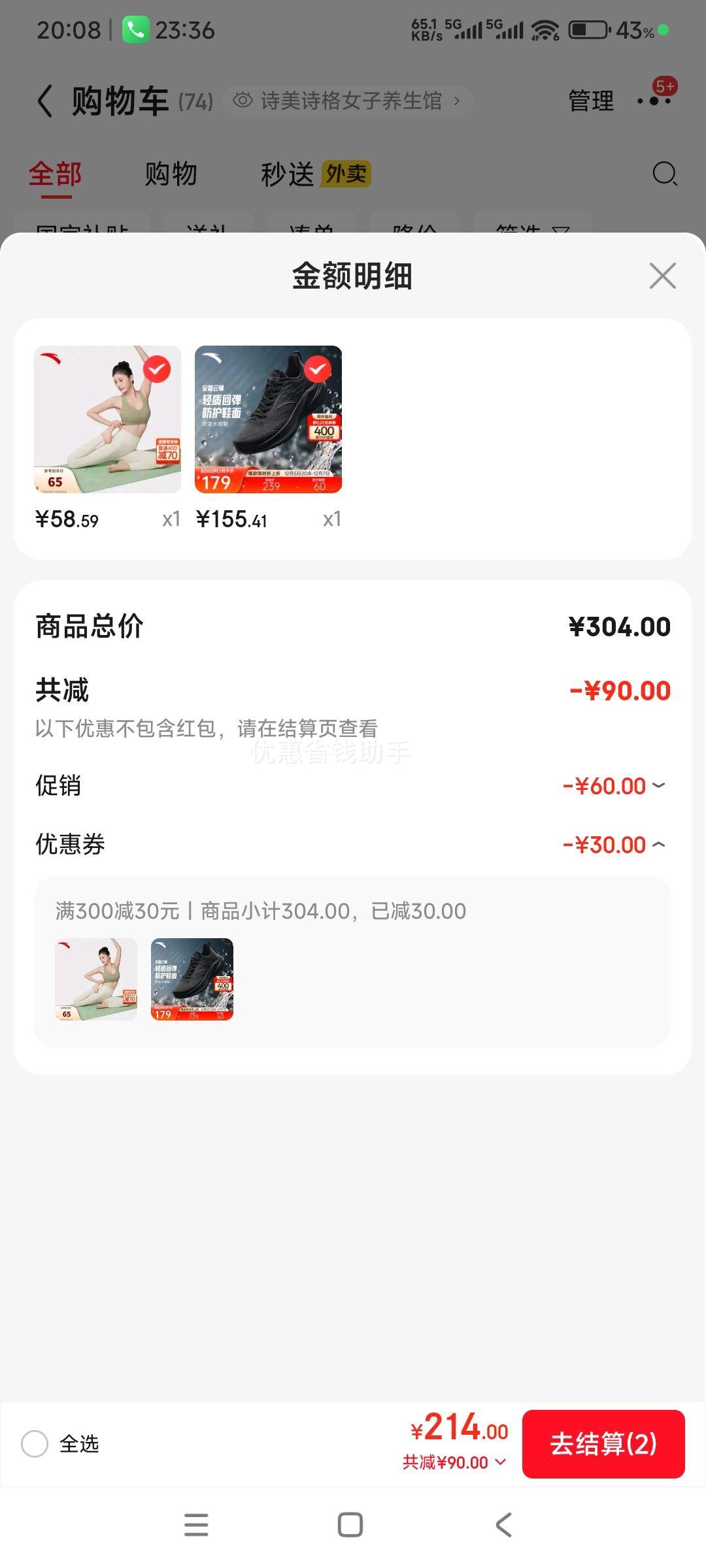
Task: Close the 金额明细 panel
Action: point(662,276)
